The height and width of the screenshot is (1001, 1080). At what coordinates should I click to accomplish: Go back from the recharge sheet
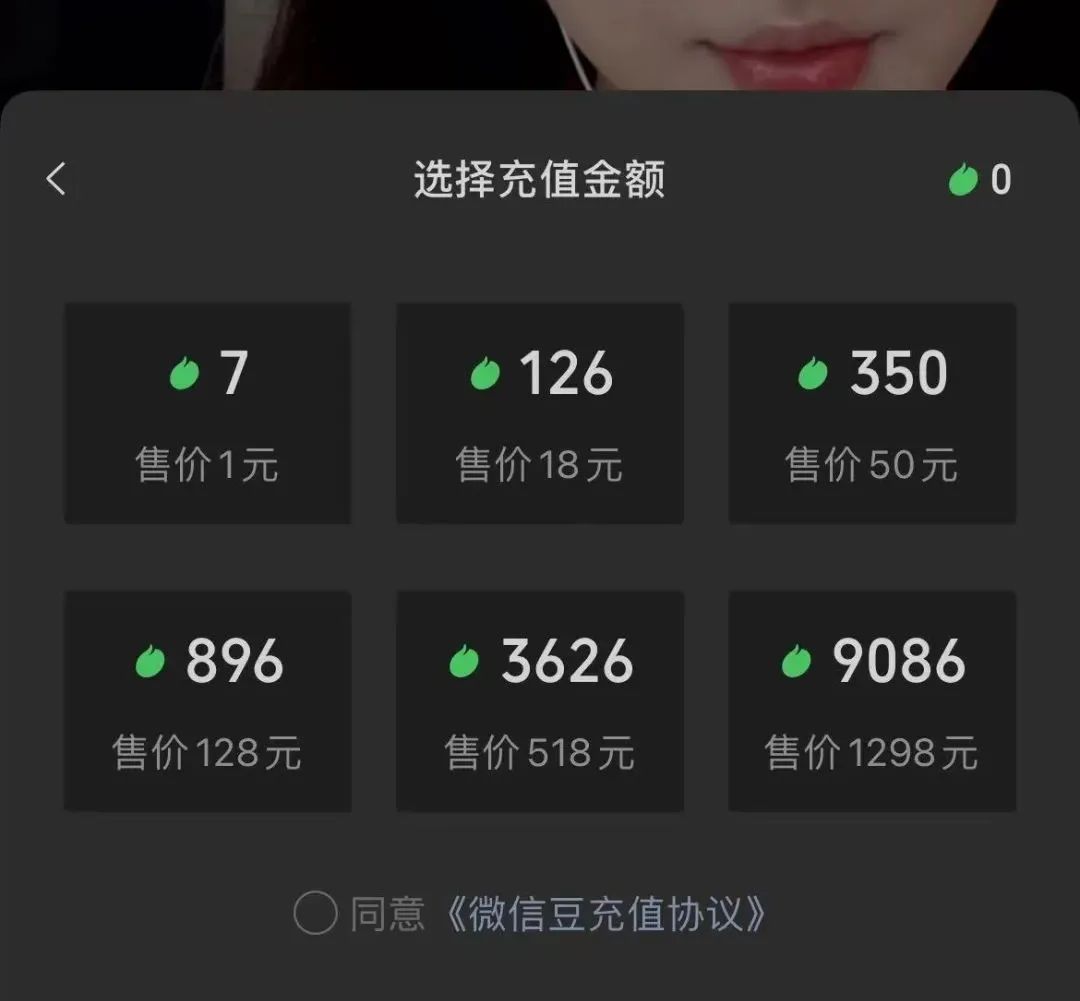point(56,179)
